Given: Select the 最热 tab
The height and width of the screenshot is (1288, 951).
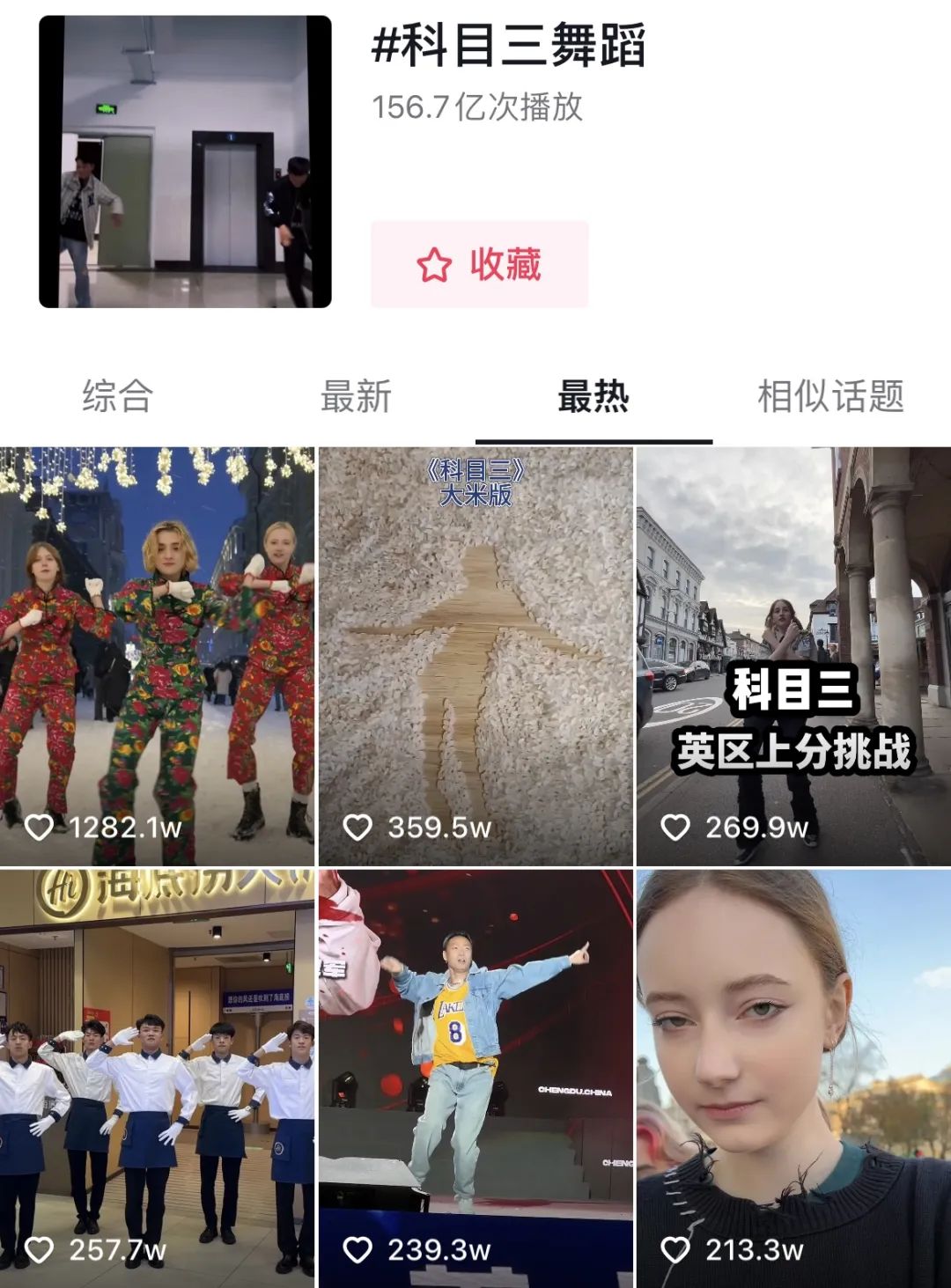Looking at the screenshot, I should pos(593,397).
